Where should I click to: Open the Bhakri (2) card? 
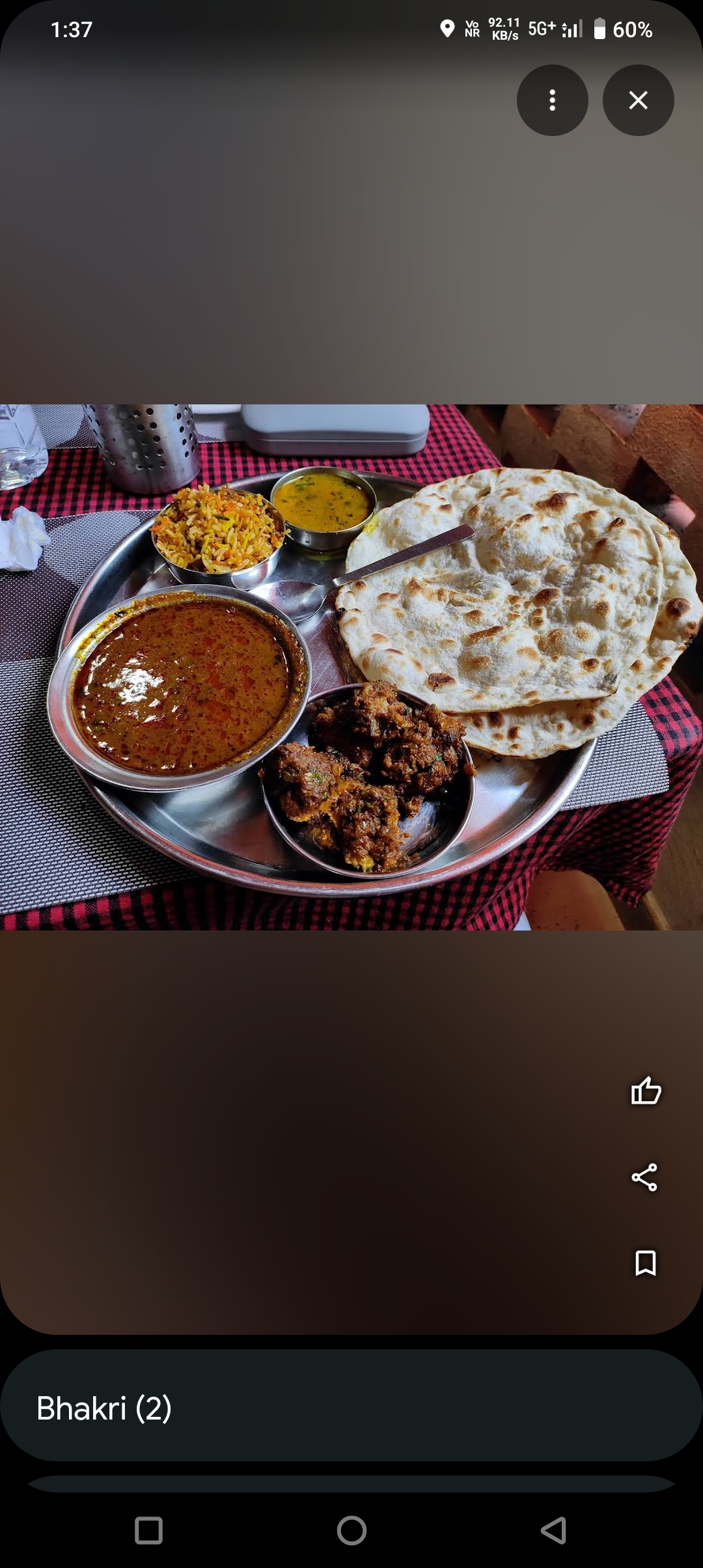pos(351,1408)
